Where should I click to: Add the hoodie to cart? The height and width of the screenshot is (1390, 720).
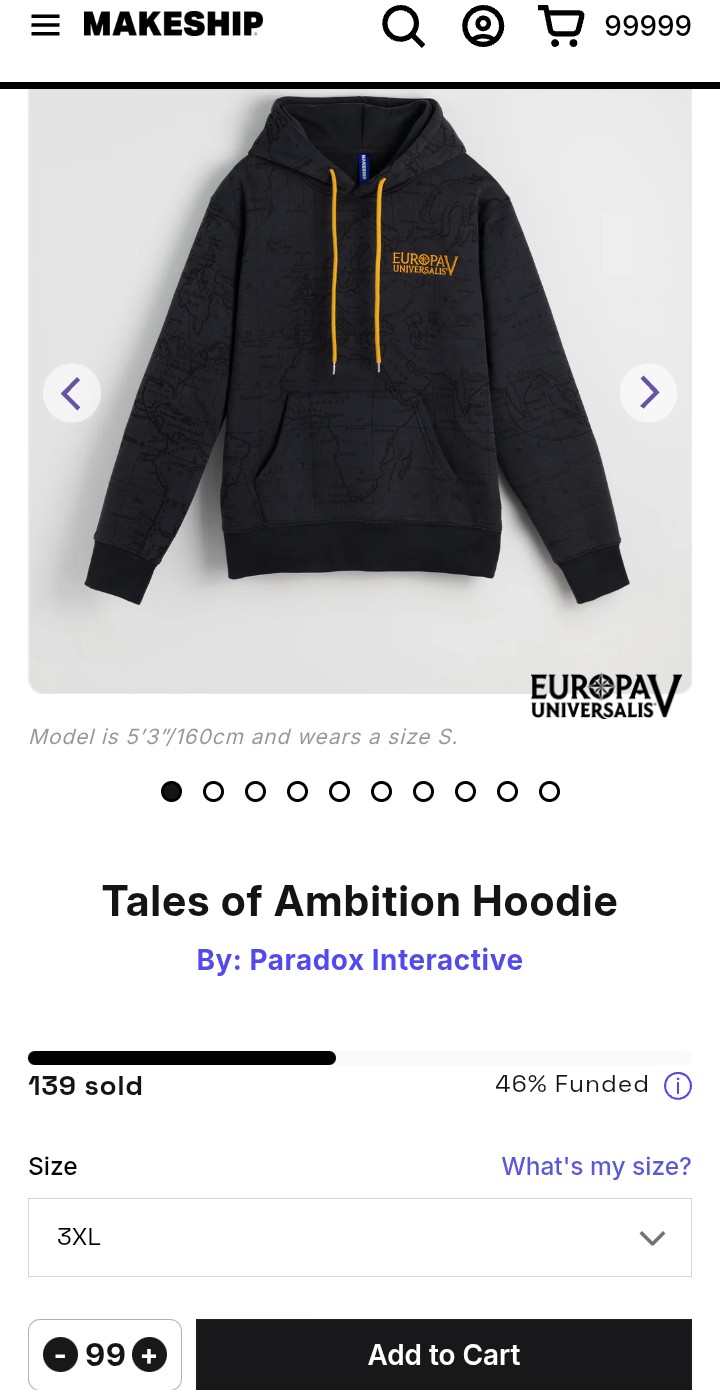pyautogui.click(x=444, y=1355)
